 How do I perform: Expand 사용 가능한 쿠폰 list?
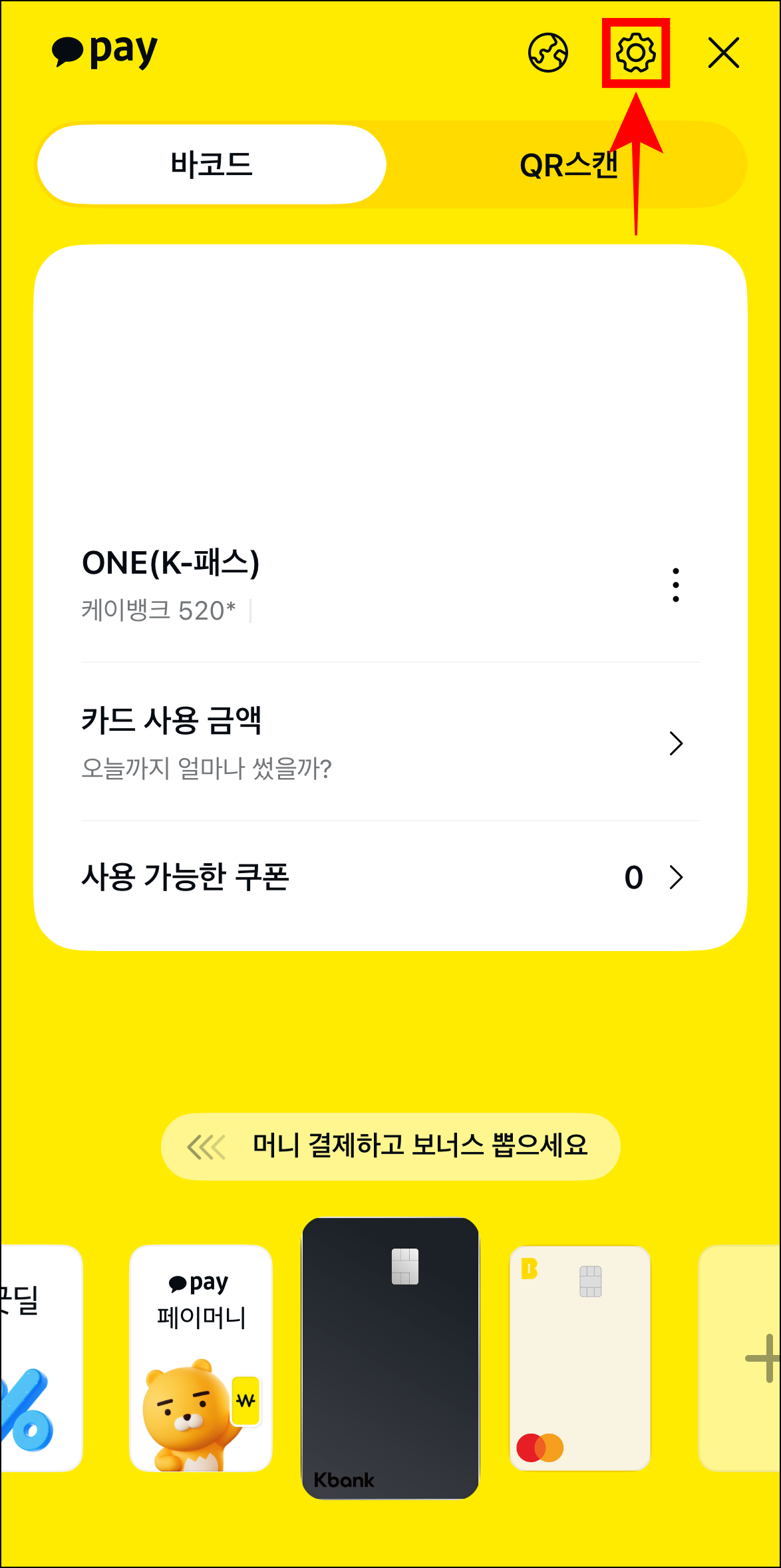676,878
